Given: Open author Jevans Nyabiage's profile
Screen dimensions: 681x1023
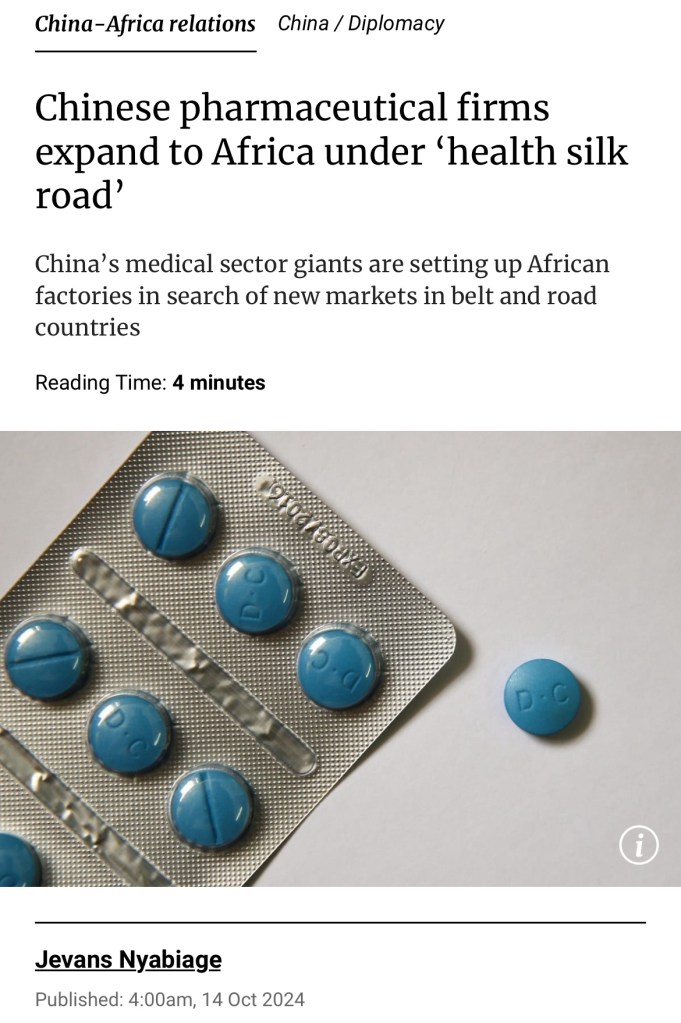Looking at the screenshot, I should (x=128, y=960).
